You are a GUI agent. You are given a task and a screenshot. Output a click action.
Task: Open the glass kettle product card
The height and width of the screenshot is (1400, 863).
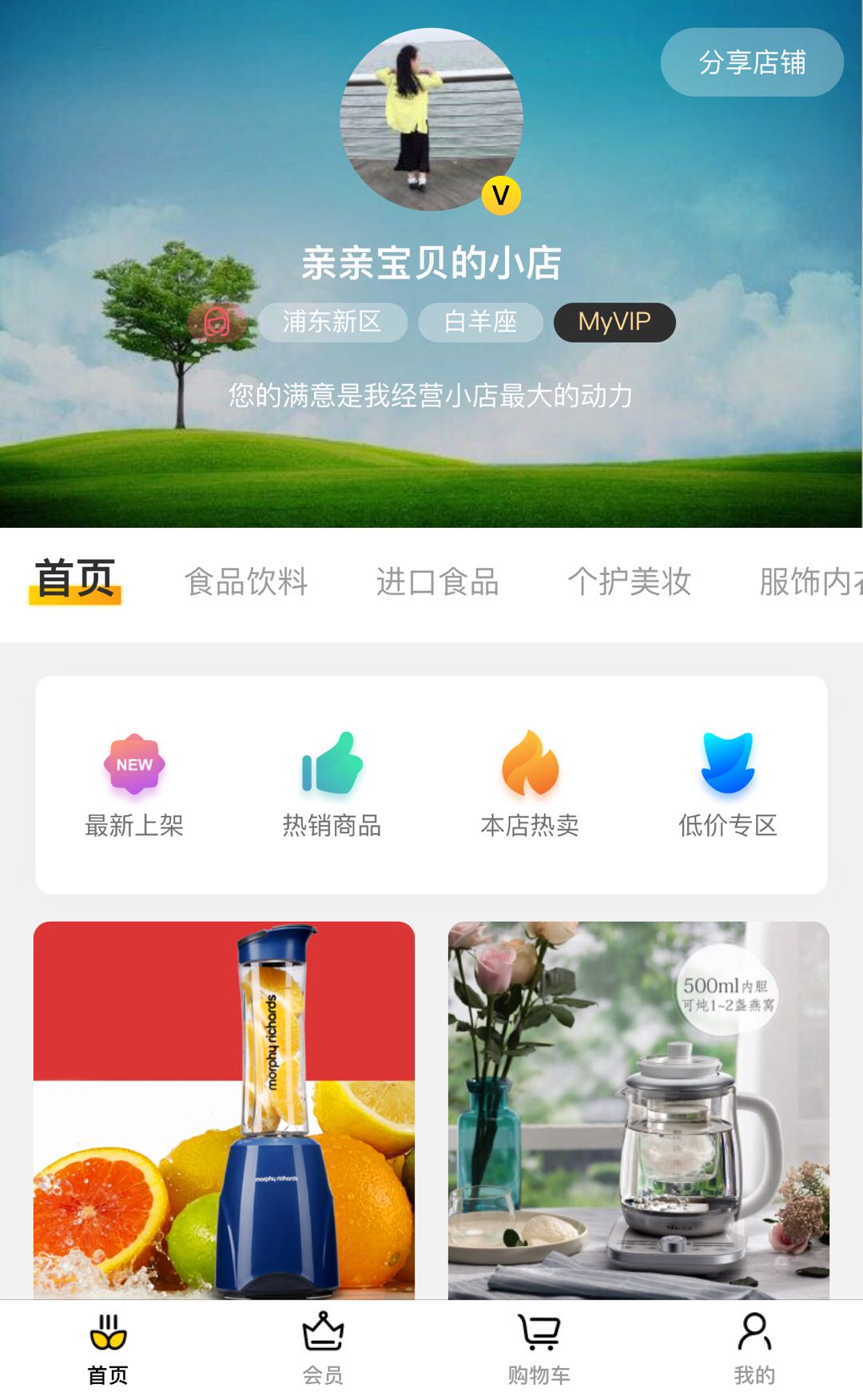(x=638, y=1110)
